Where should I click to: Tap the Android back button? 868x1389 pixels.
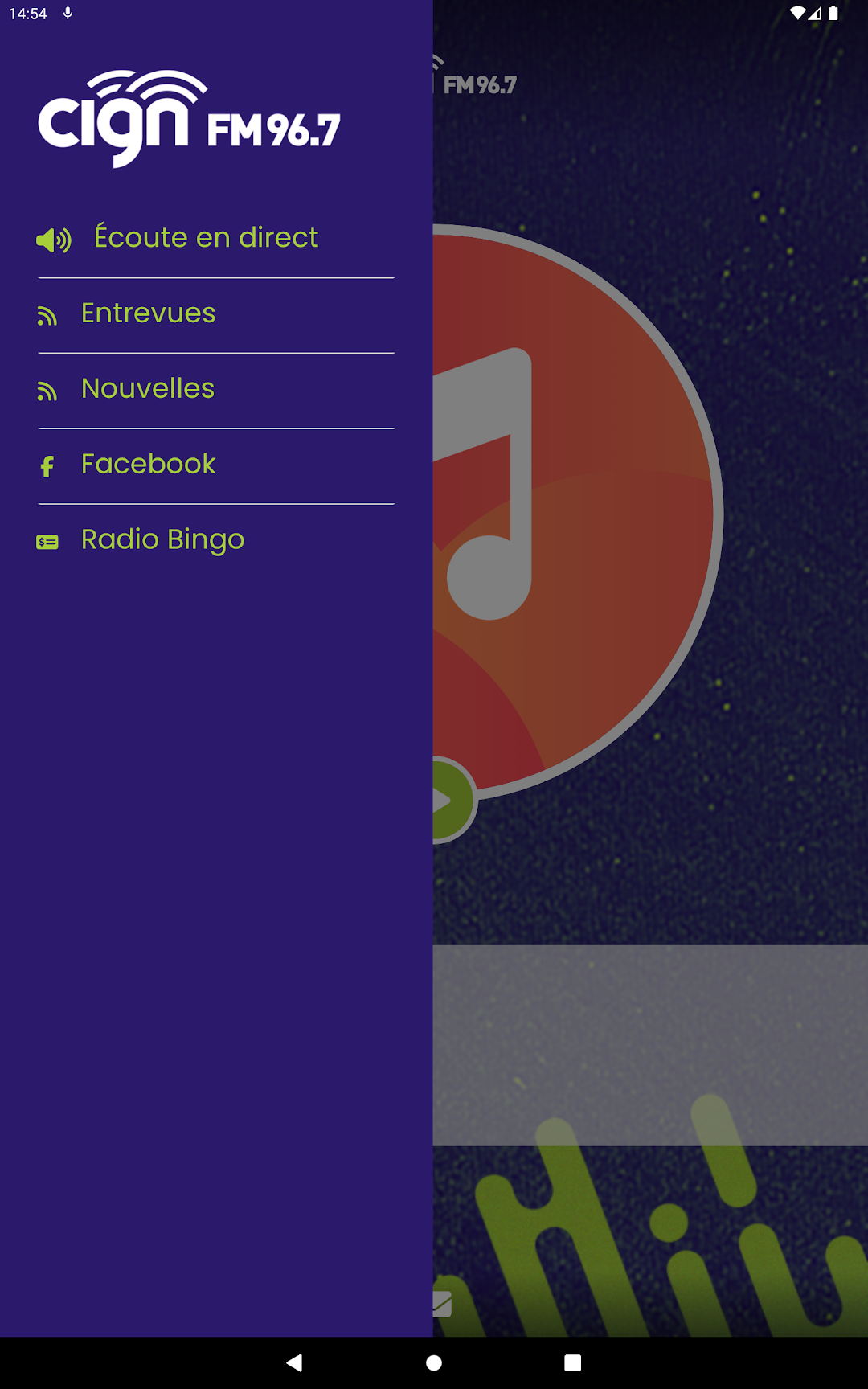pos(295,1362)
